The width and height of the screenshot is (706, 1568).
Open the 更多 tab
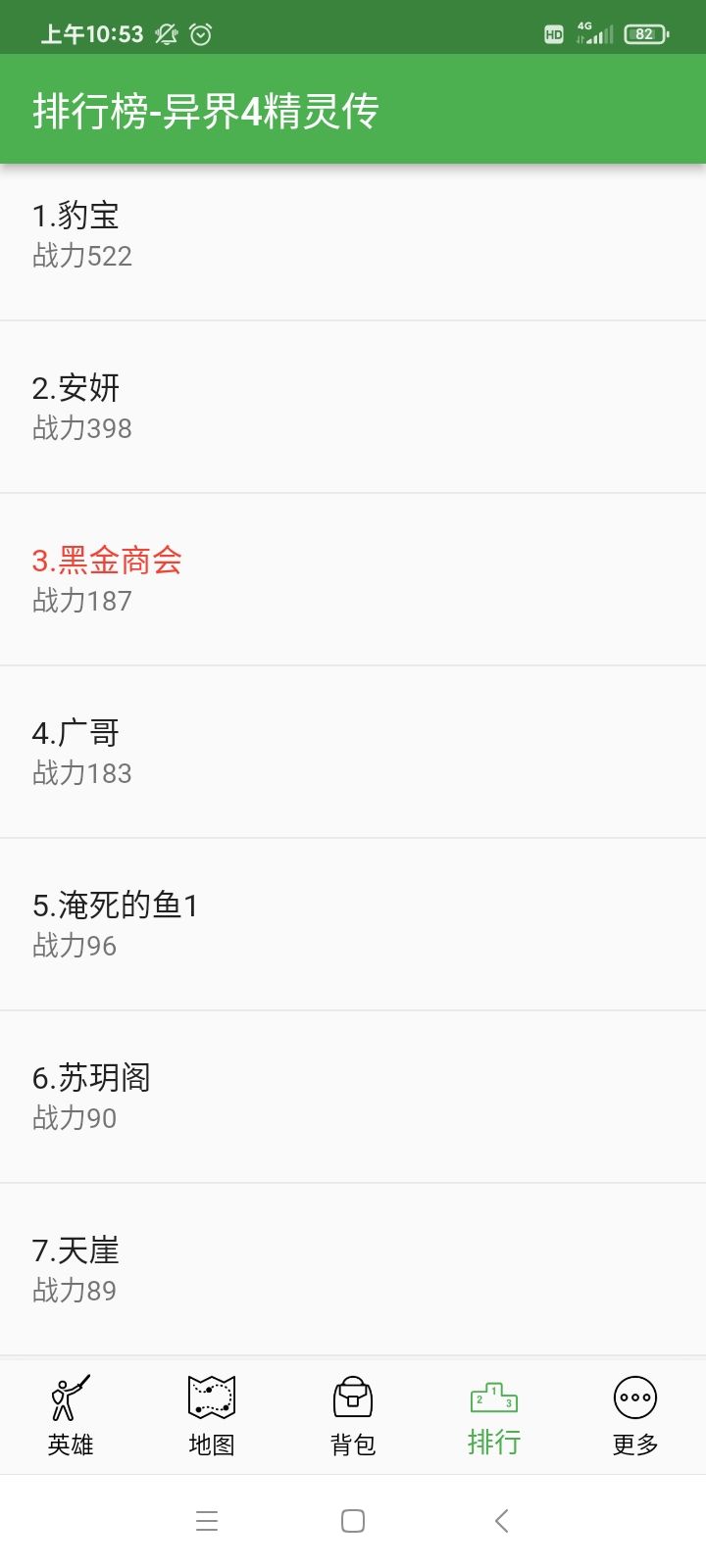pyautogui.click(x=635, y=1415)
